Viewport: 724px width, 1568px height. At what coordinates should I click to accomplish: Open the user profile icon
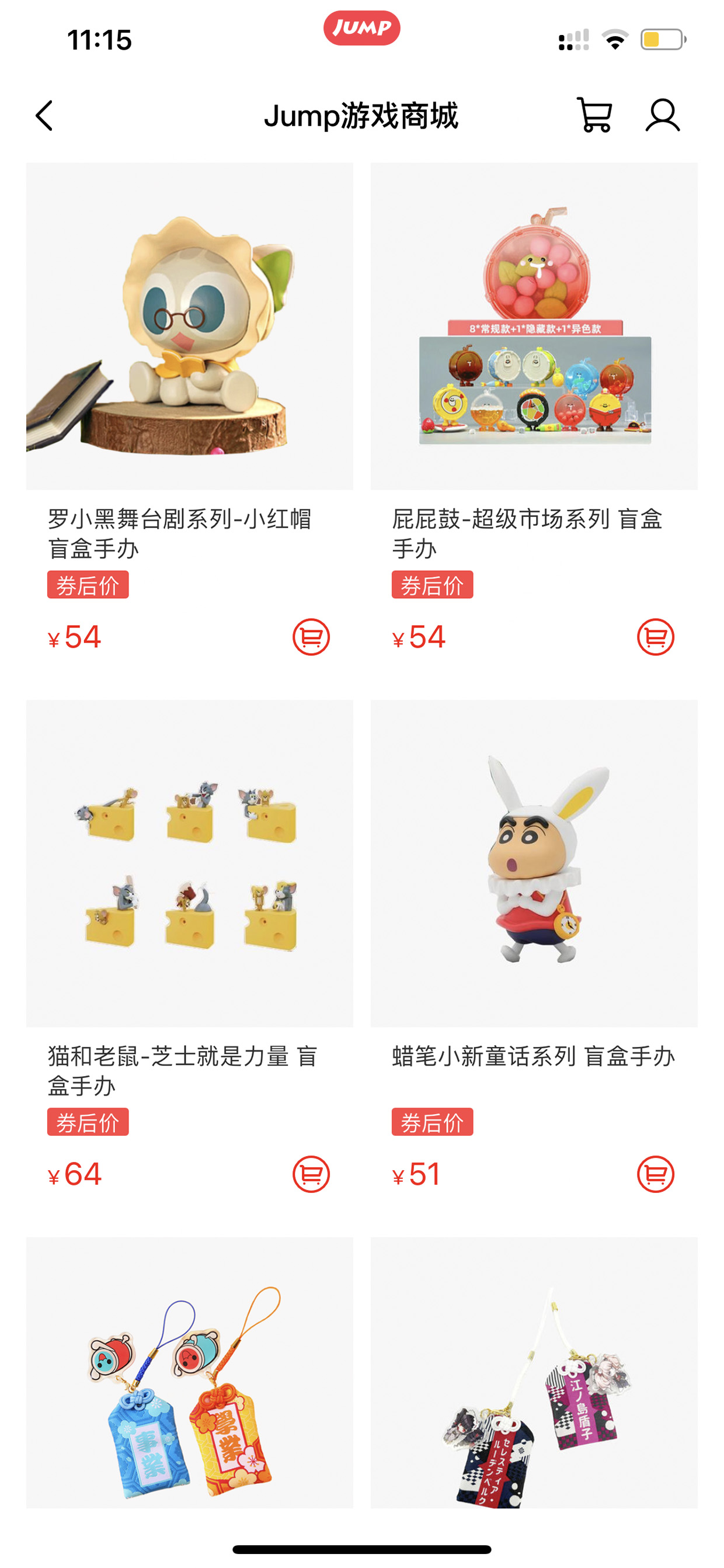click(x=662, y=115)
